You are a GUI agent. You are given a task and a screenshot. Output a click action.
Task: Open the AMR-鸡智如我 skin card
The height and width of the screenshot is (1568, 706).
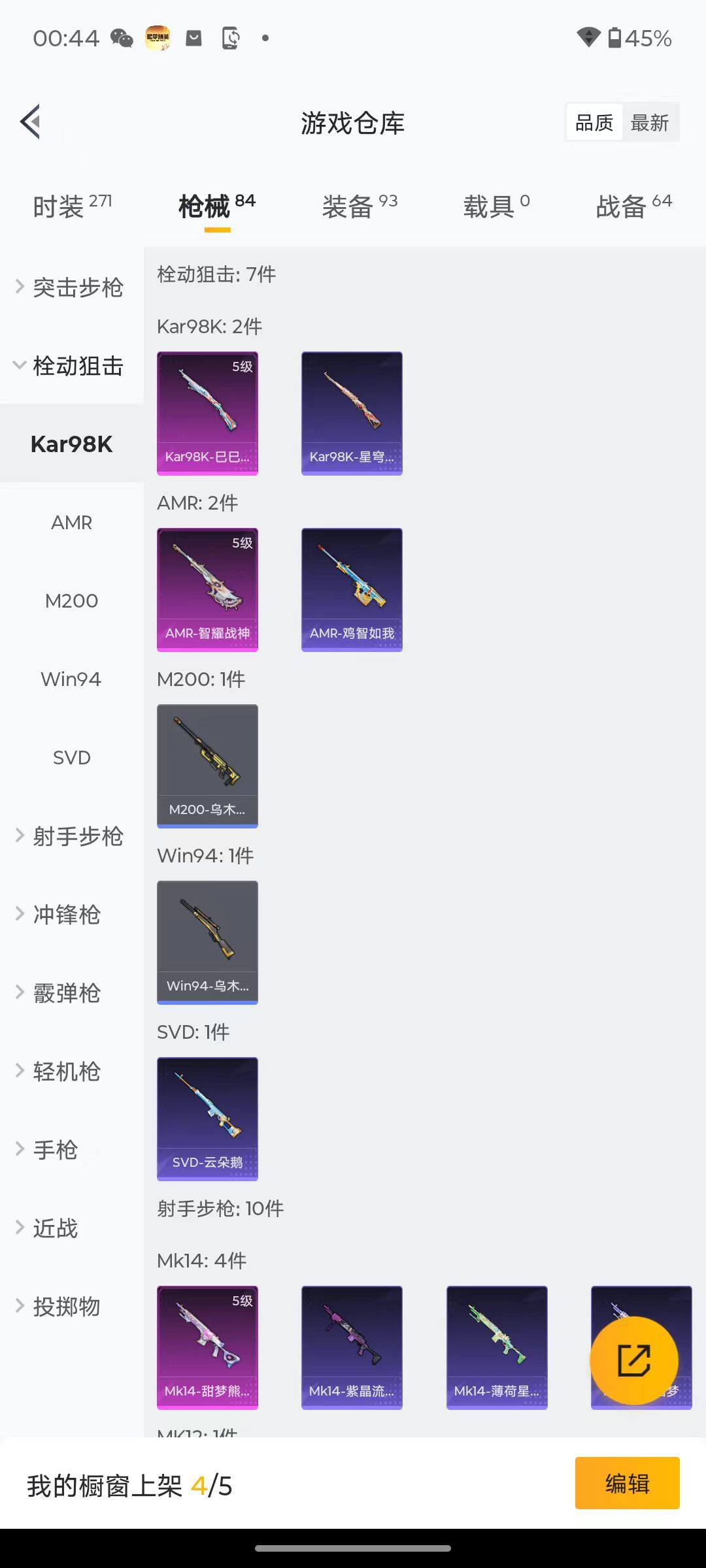coord(352,589)
